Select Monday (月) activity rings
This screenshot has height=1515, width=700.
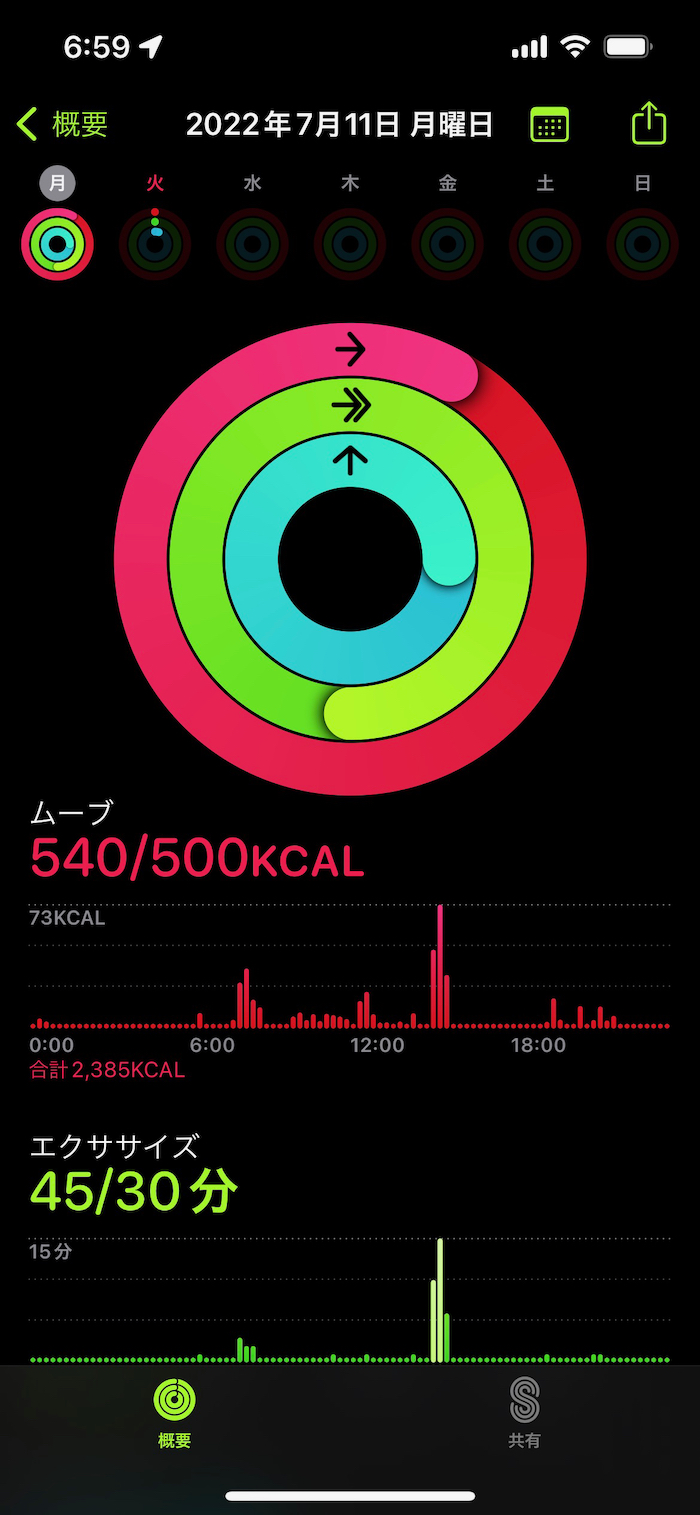[57, 244]
